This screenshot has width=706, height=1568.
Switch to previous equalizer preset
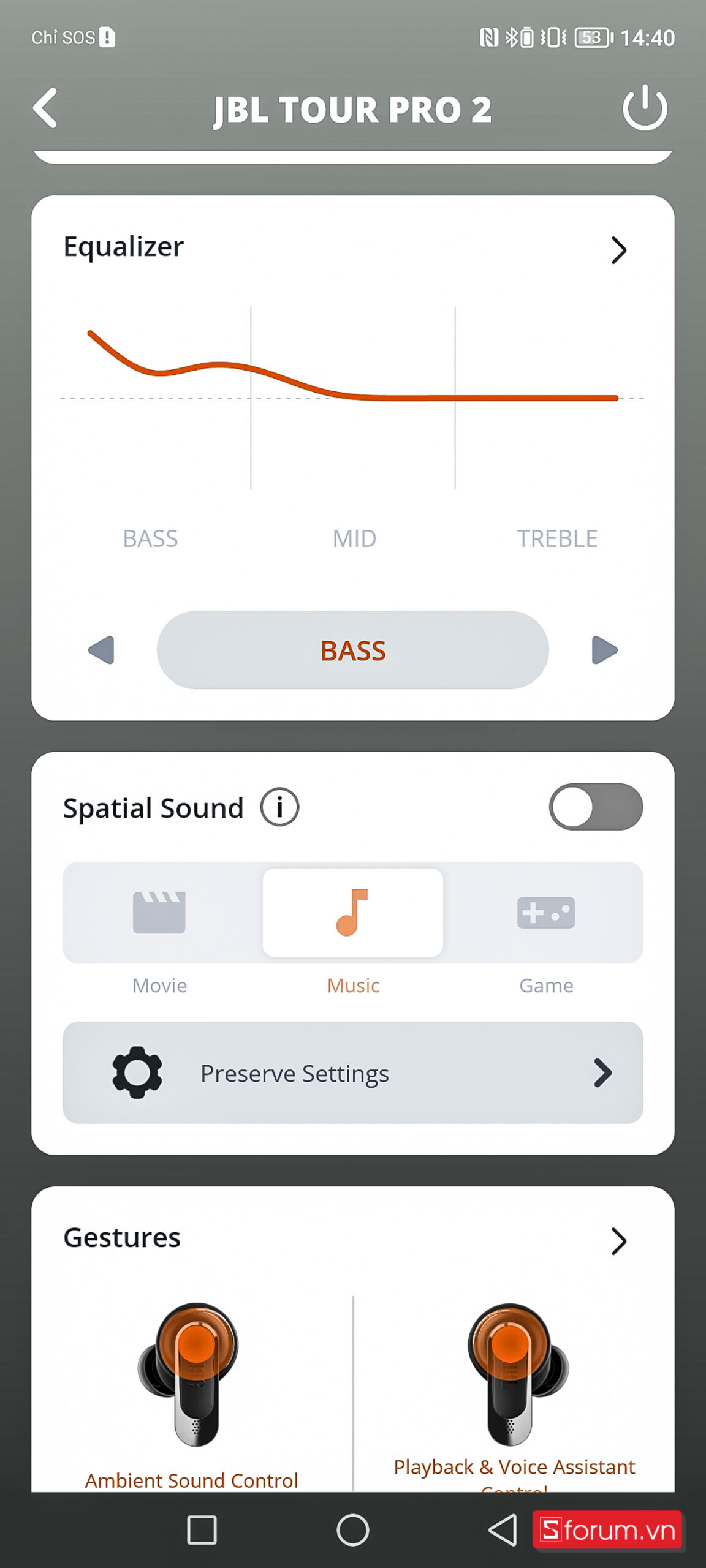(102, 650)
